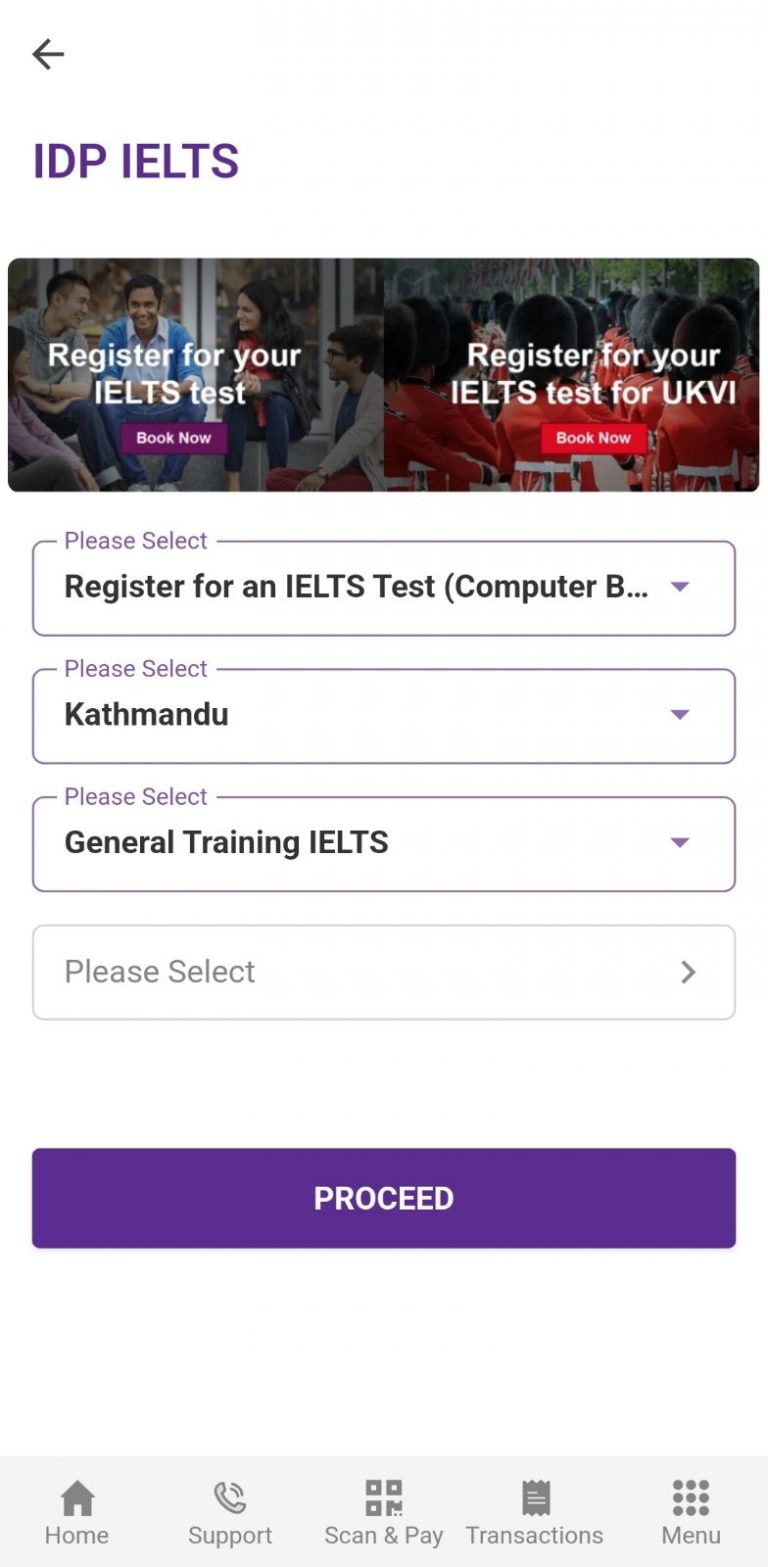This screenshot has height=1567, width=768.
Task: Click the QR code Scan & Pay icon
Action: click(383, 1491)
